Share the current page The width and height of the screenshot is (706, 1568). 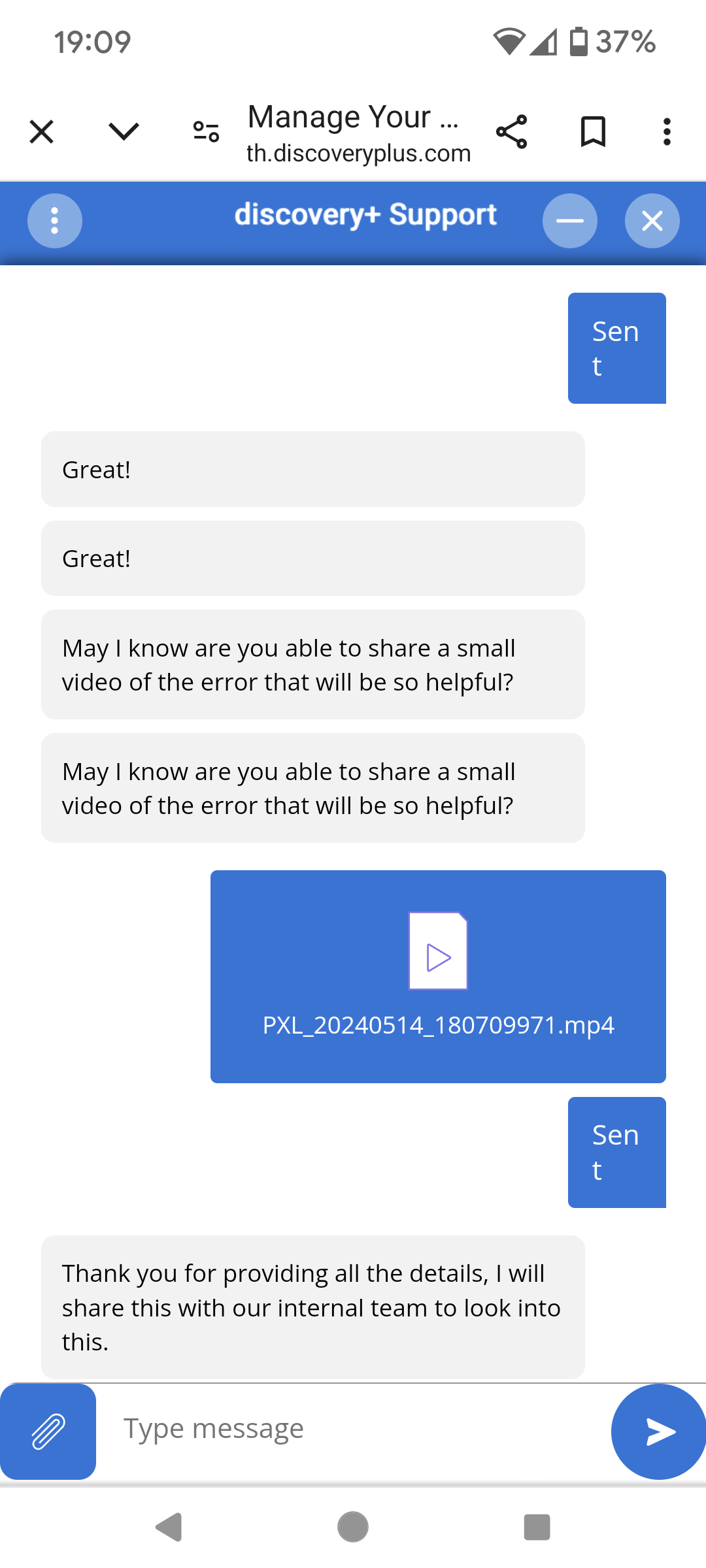(512, 131)
